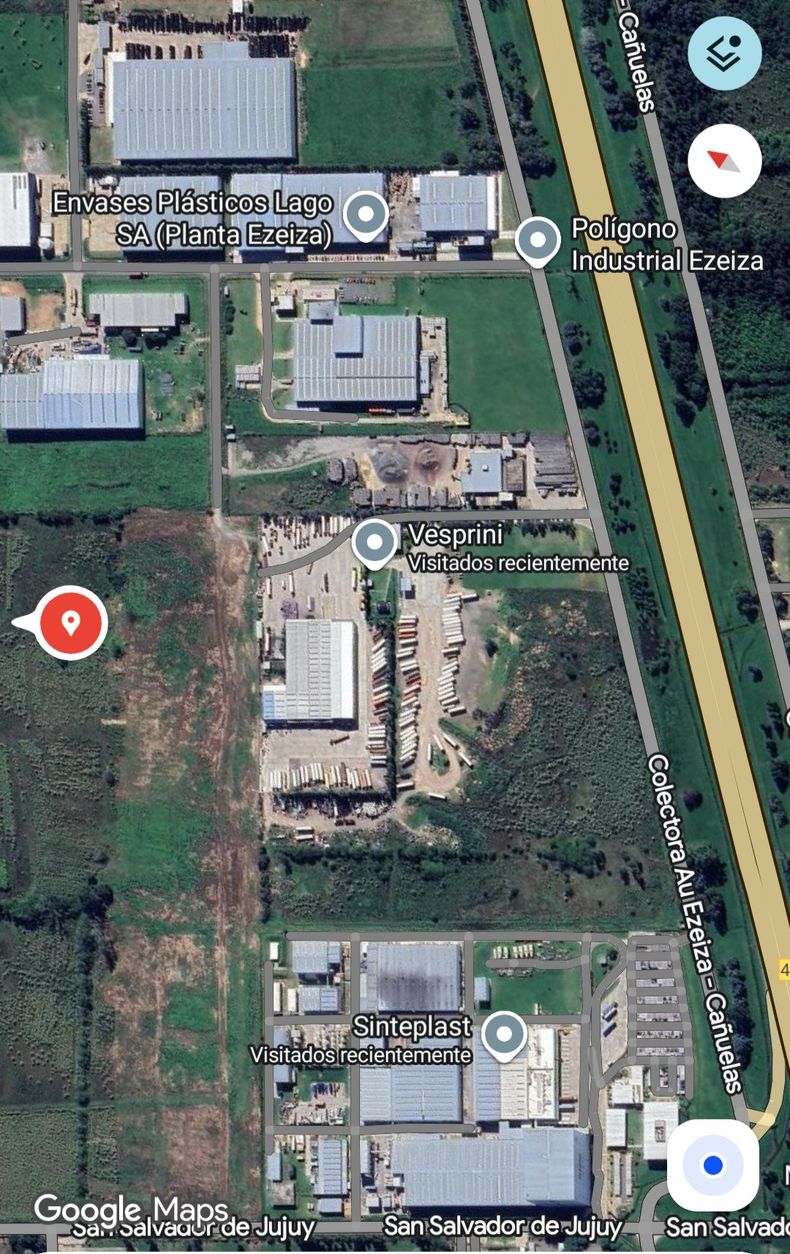Center map on my location
Viewport: 790px width, 1254px height.
(712, 1165)
